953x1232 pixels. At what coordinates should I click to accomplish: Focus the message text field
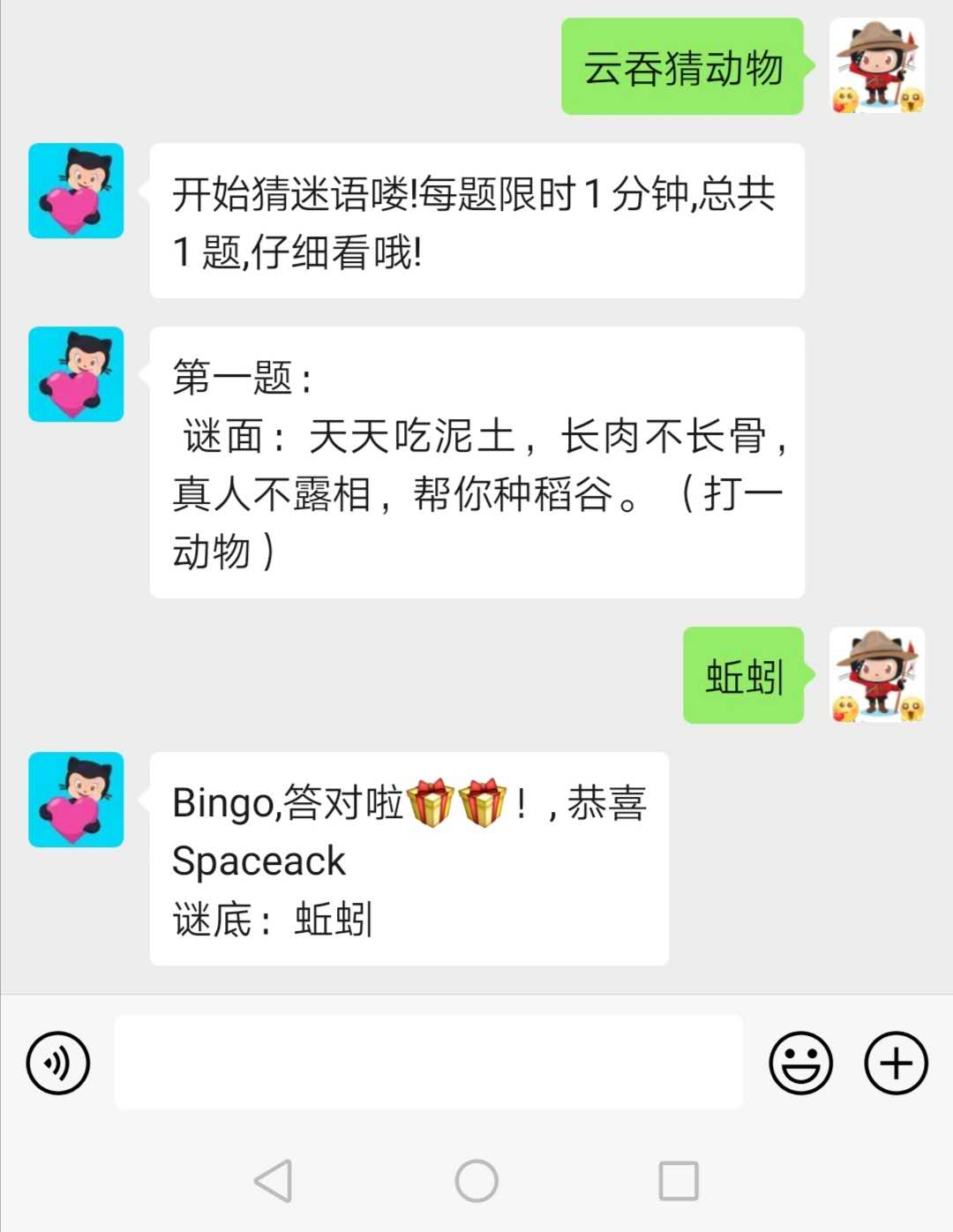coord(429,1063)
